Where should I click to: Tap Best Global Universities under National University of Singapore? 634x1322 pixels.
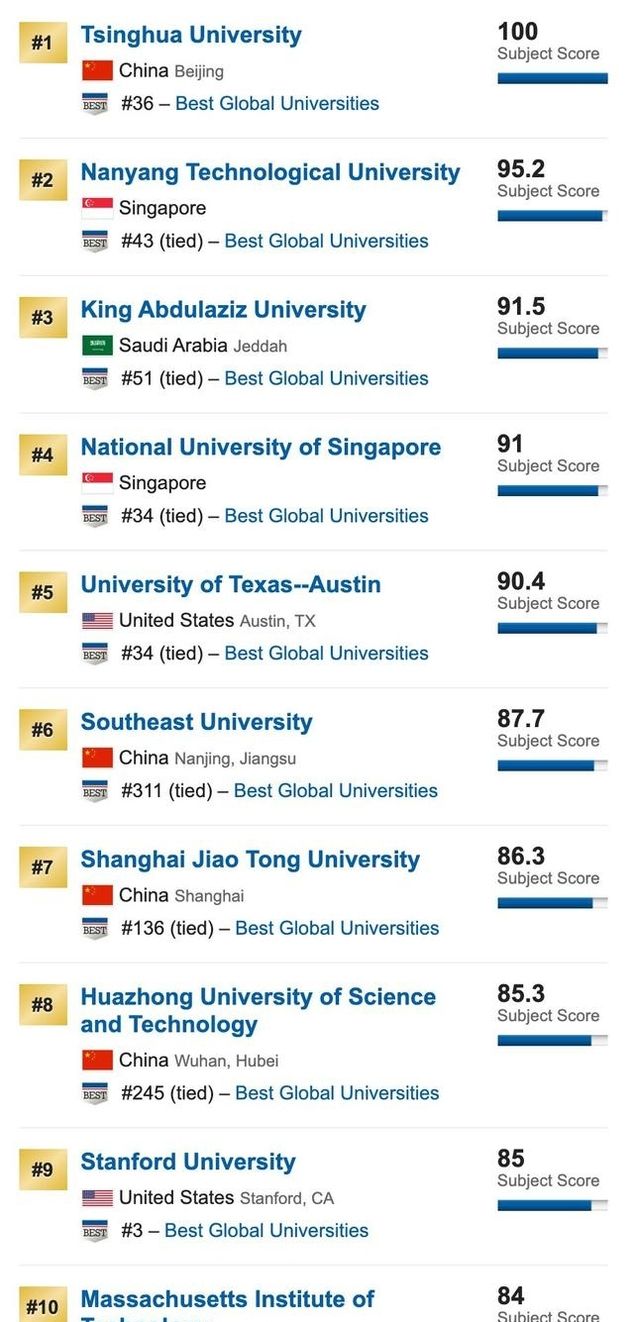coord(326,516)
